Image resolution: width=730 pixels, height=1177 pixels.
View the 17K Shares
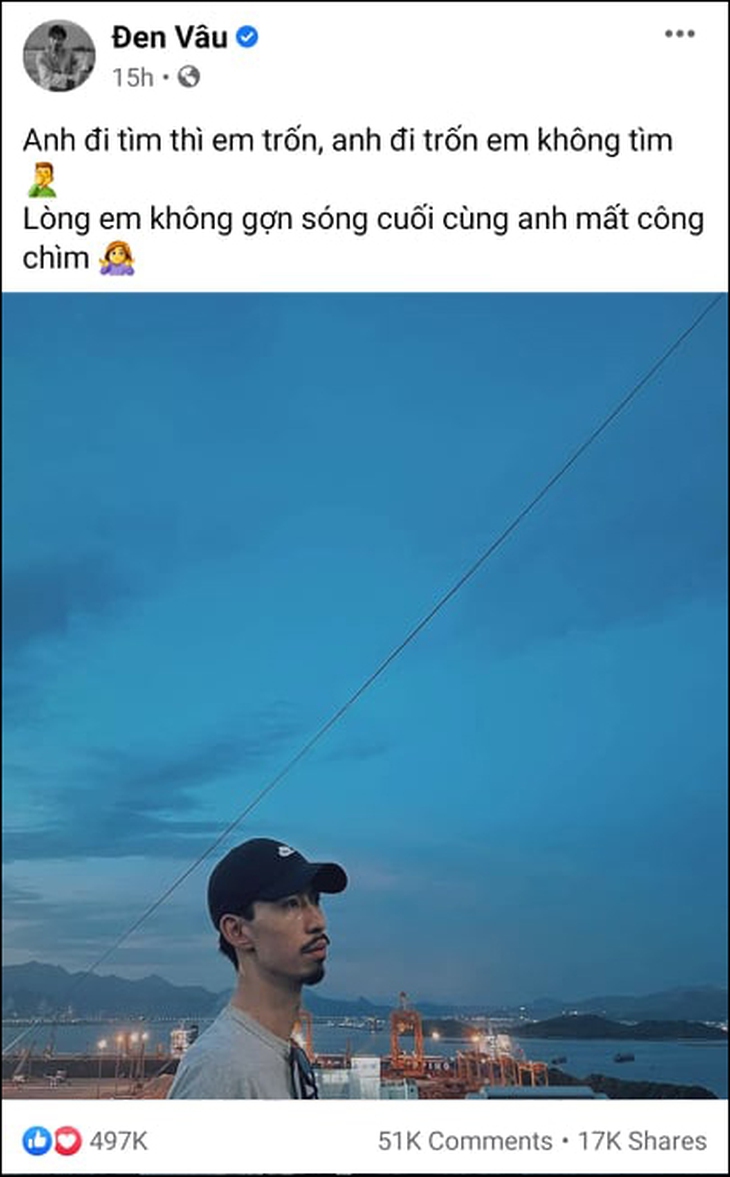(x=645, y=1141)
